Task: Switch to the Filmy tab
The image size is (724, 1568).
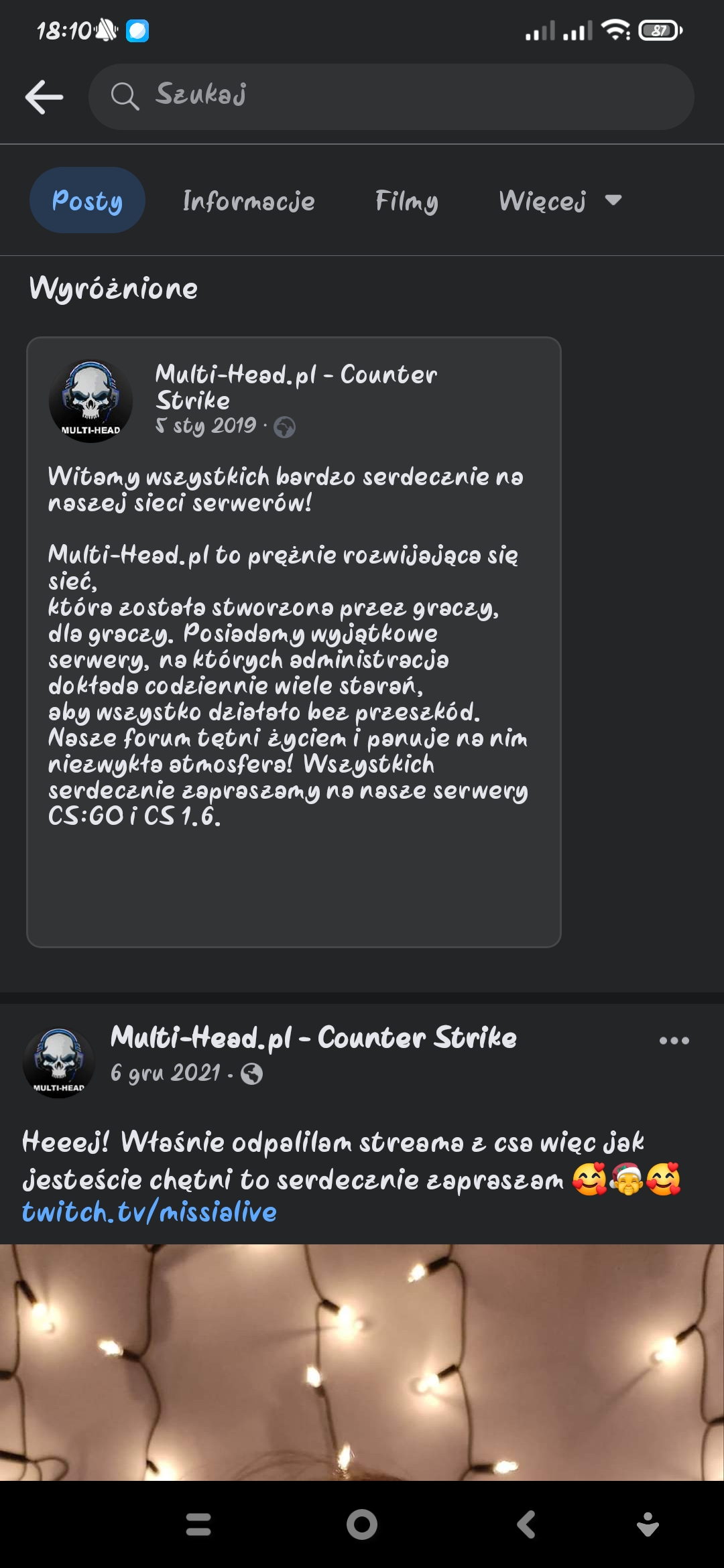Action: (x=406, y=200)
